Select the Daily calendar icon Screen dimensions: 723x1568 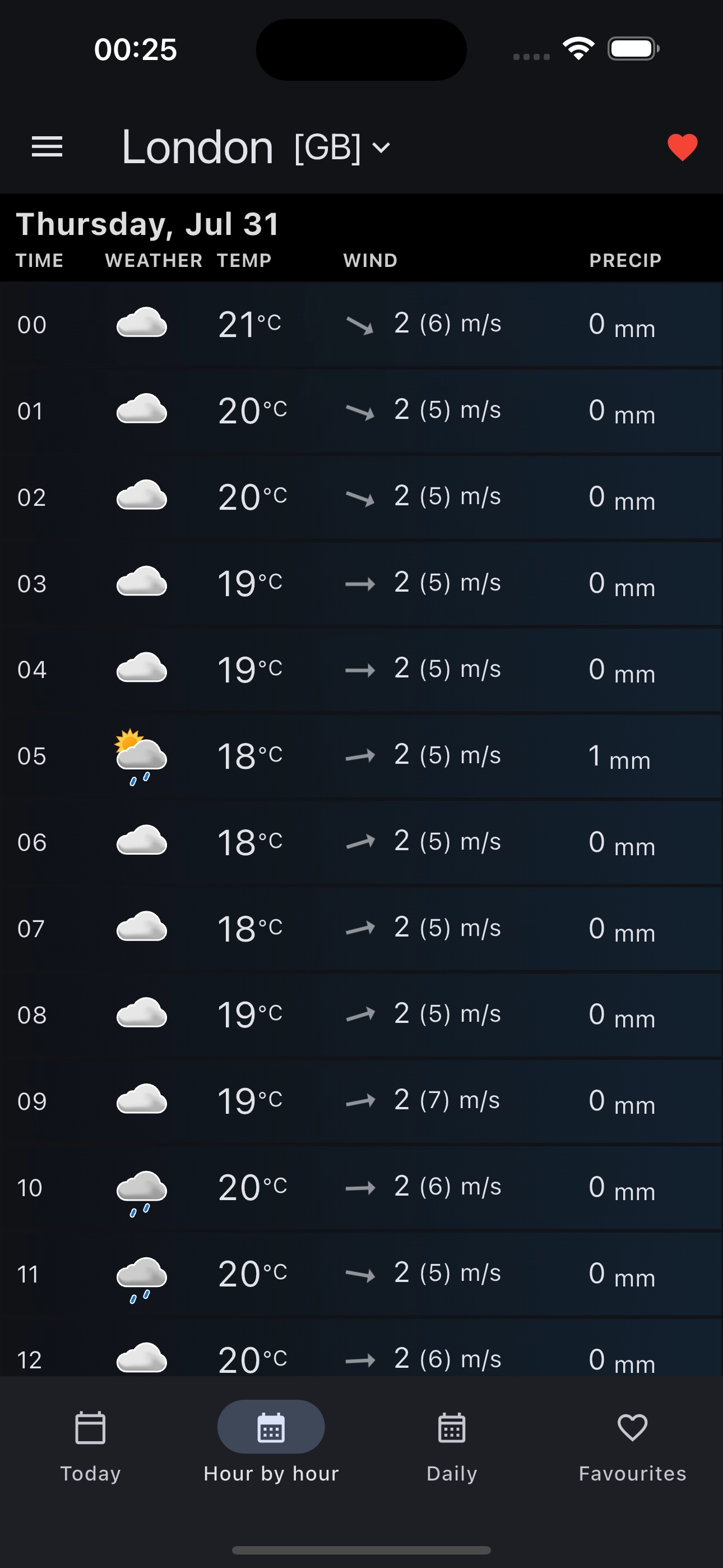tap(451, 1427)
